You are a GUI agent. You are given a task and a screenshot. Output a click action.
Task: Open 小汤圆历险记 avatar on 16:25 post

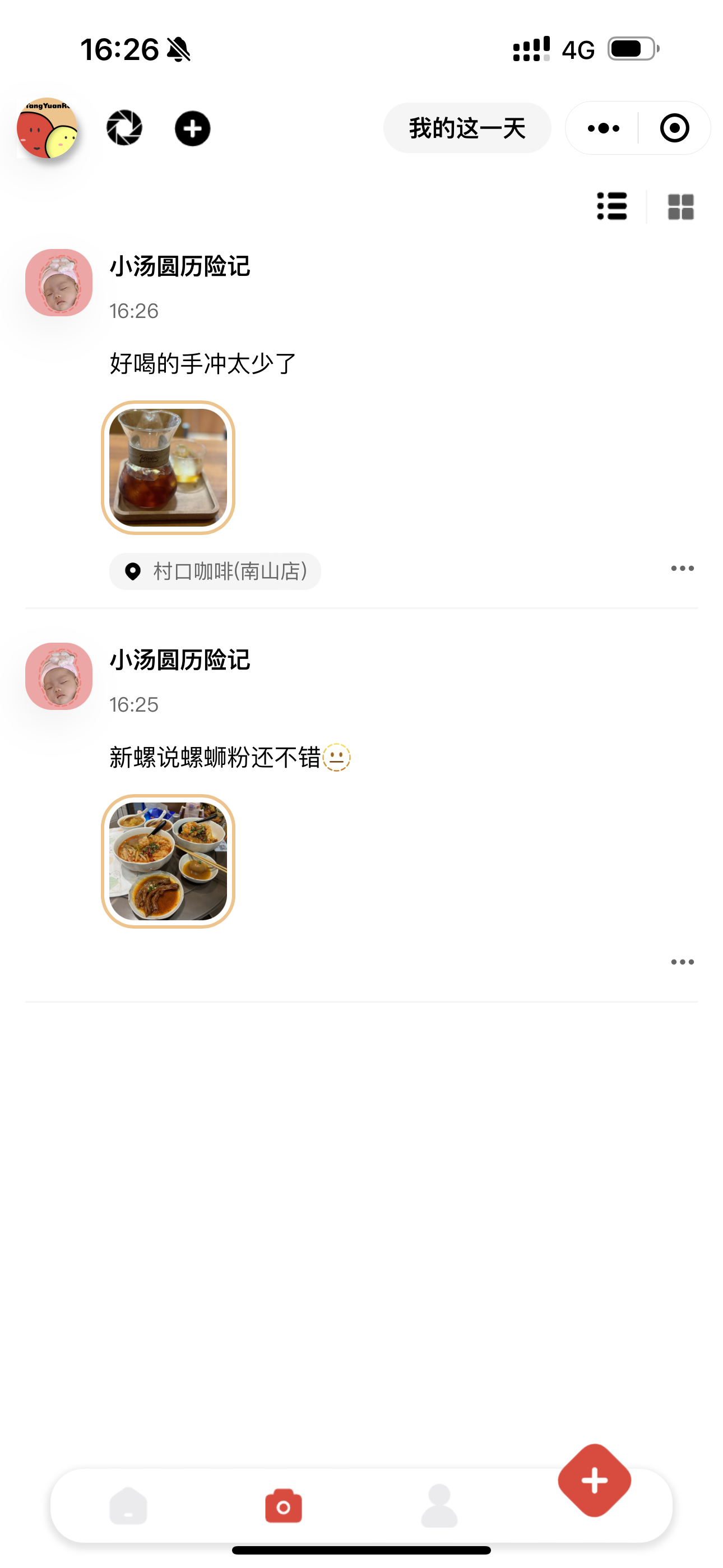pos(58,676)
